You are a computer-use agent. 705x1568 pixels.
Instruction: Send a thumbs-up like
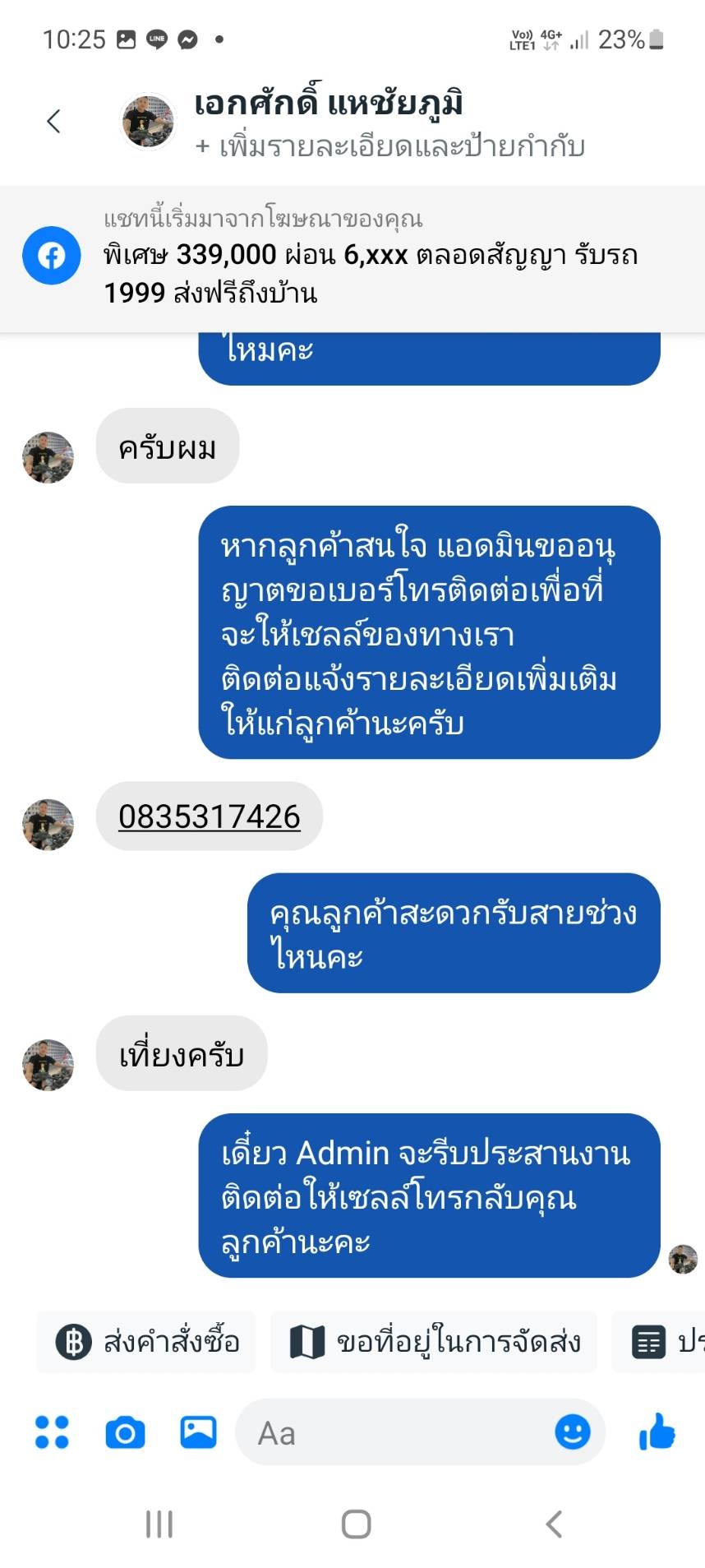pyautogui.click(x=657, y=1432)
